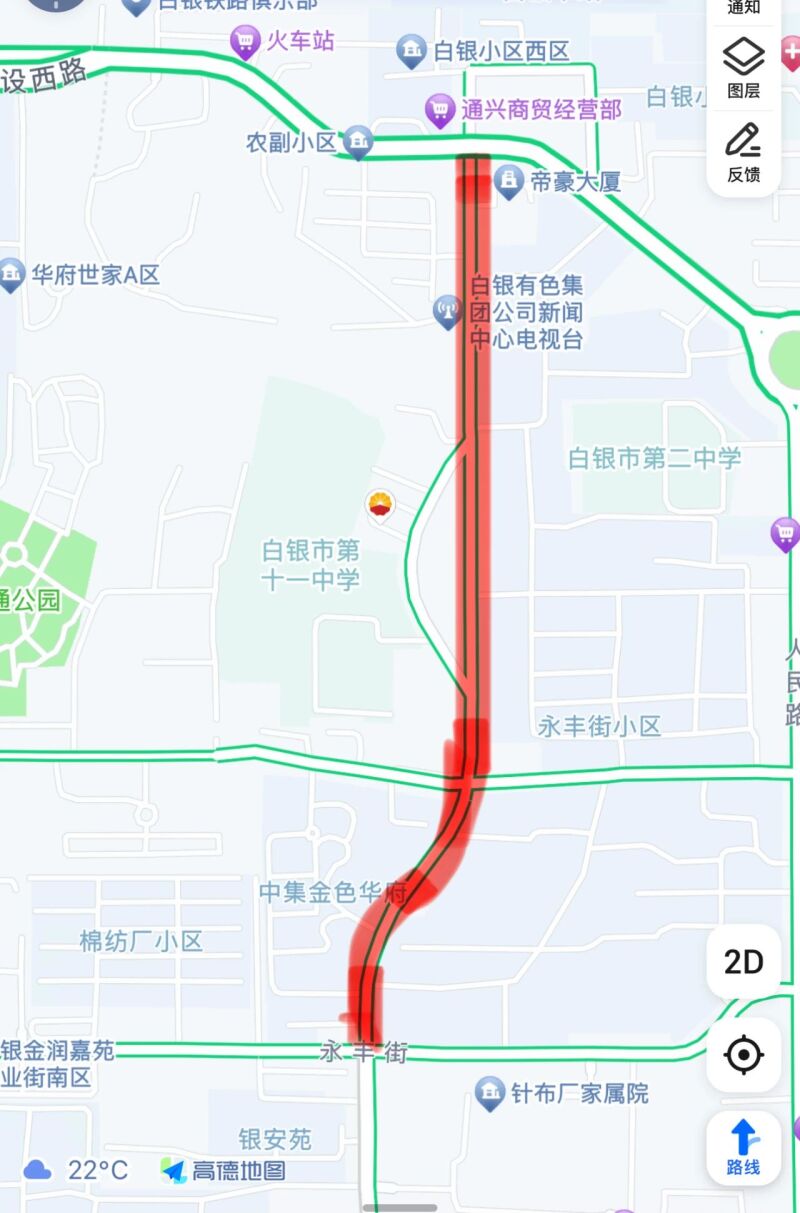Image resolution: width=800 pixels, height=1213 pixels.
Task: Tap the 华府世家A区 marker
Action: pos(11,274)
